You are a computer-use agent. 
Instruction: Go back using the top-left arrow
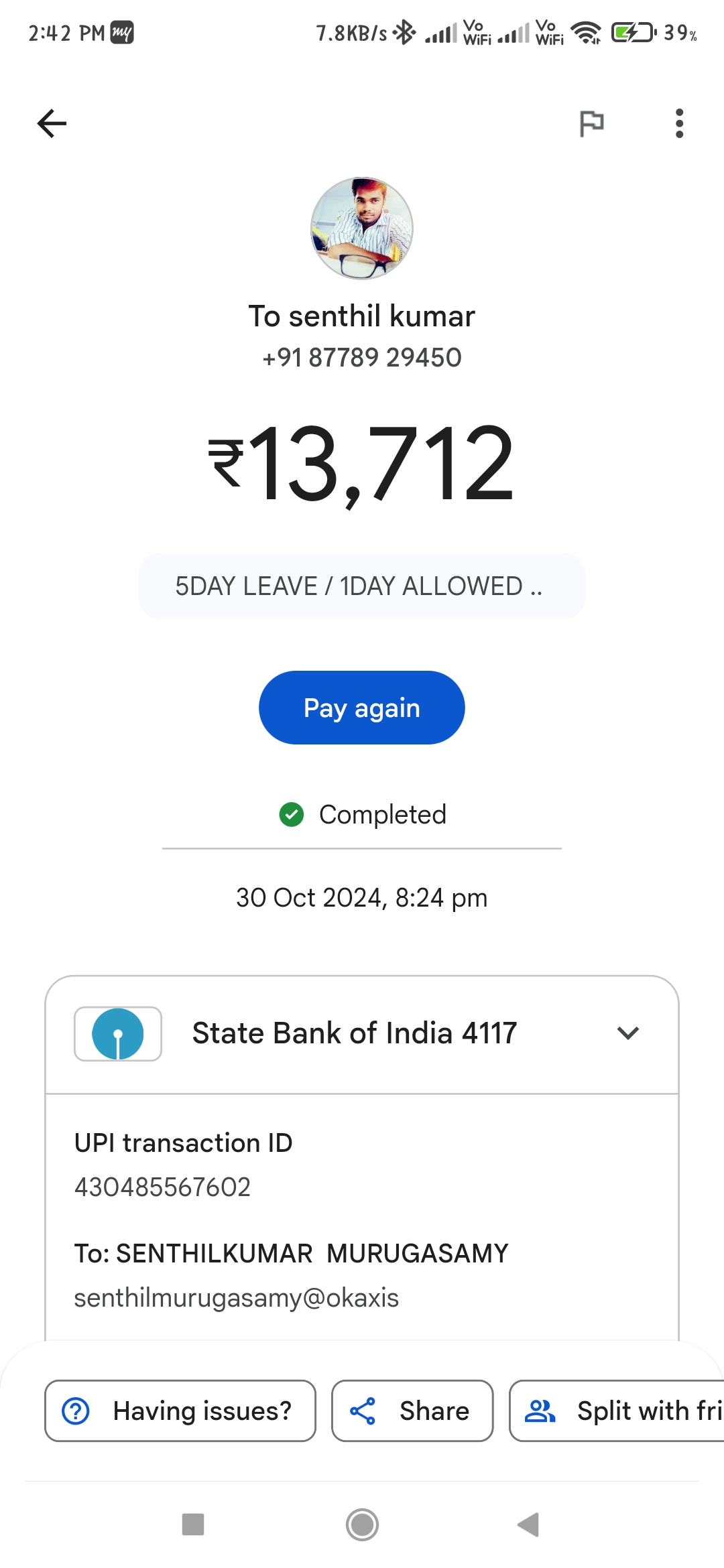(52, 123)
